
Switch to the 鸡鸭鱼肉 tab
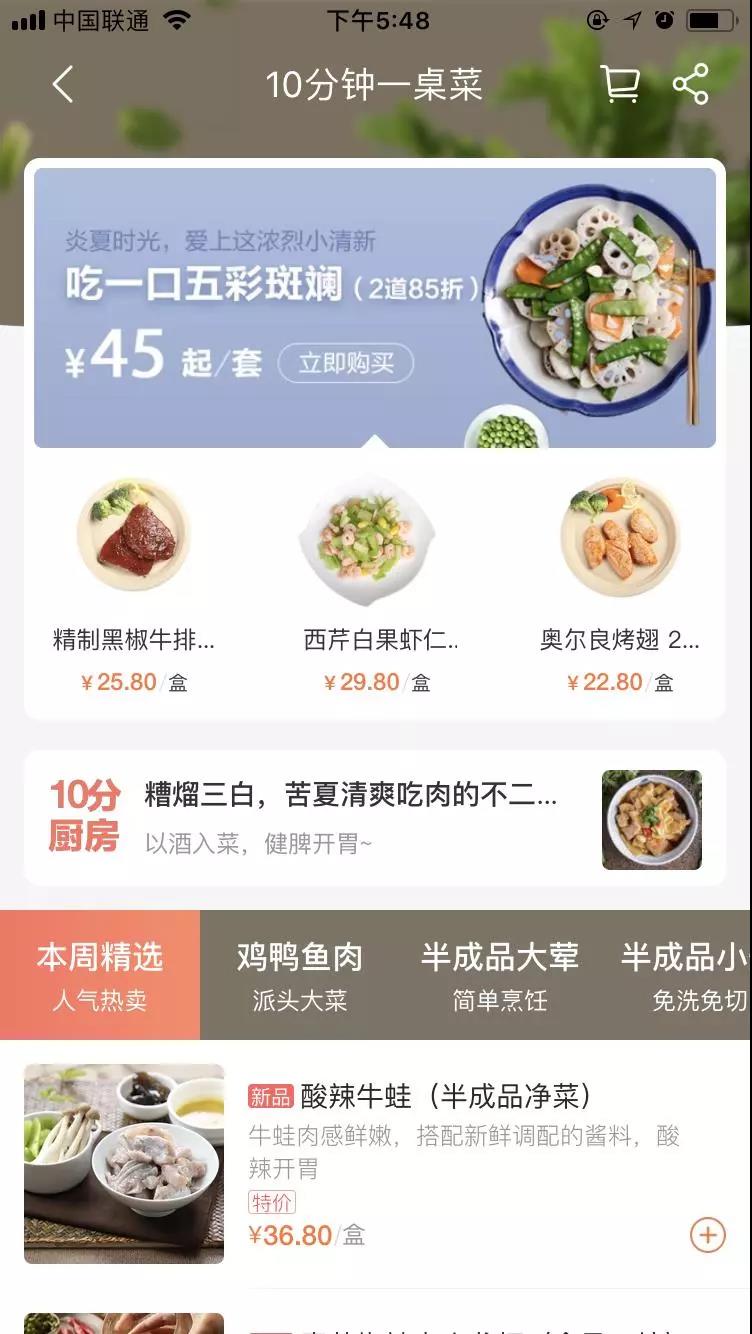[300, 975]
